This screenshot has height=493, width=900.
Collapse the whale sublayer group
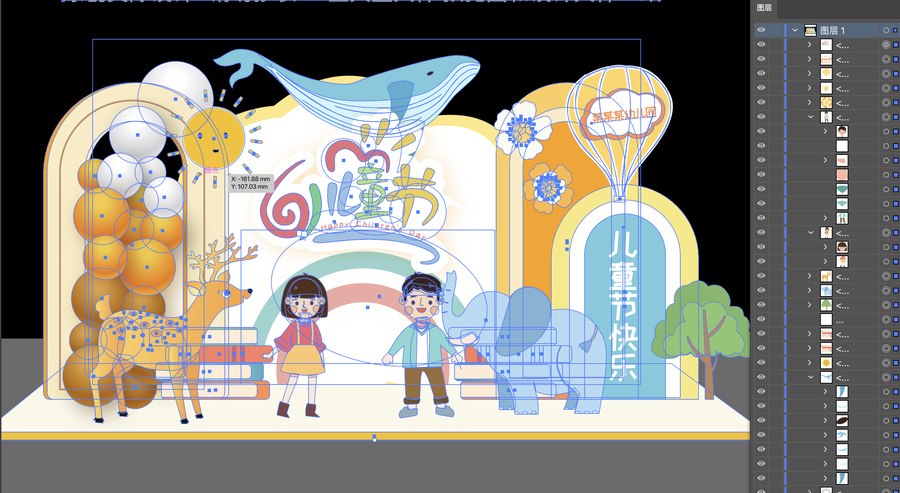pyautogui.click(x=810, y=377)
